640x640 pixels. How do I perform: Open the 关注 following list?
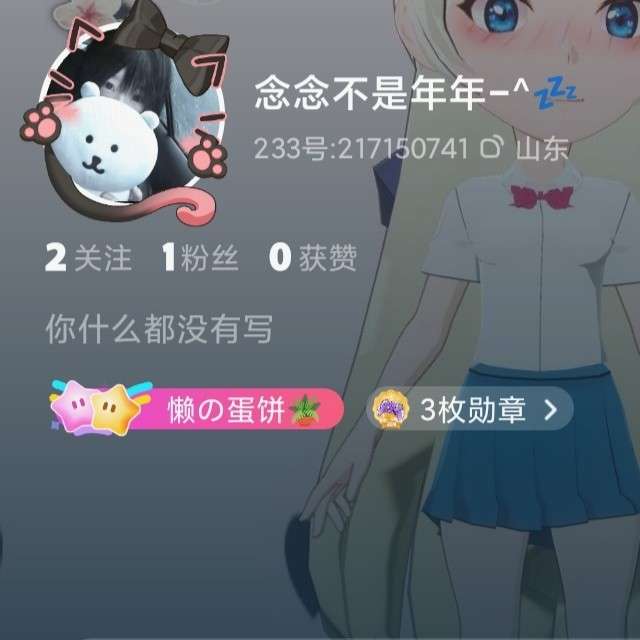(88, 258)
